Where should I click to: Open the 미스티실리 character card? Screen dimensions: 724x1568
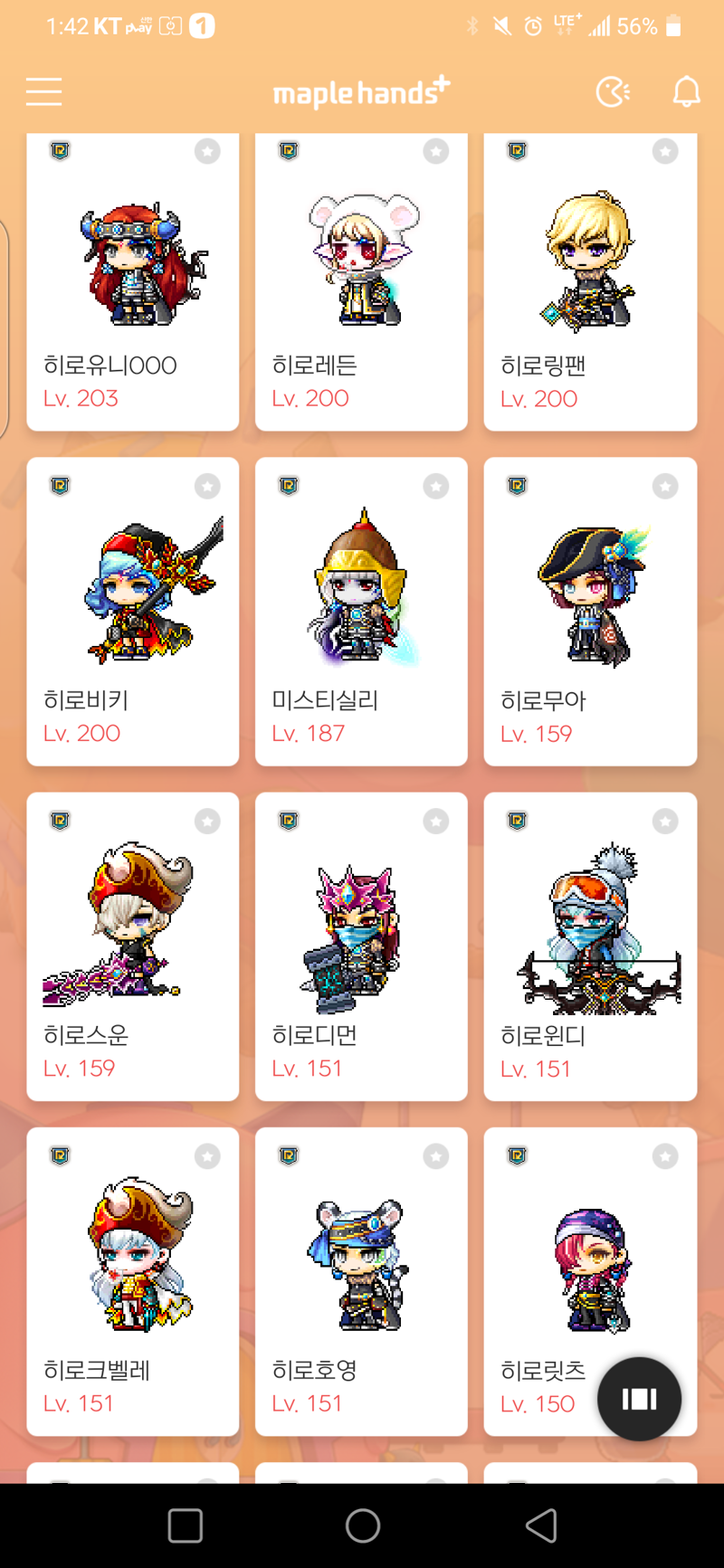point(361,611)
